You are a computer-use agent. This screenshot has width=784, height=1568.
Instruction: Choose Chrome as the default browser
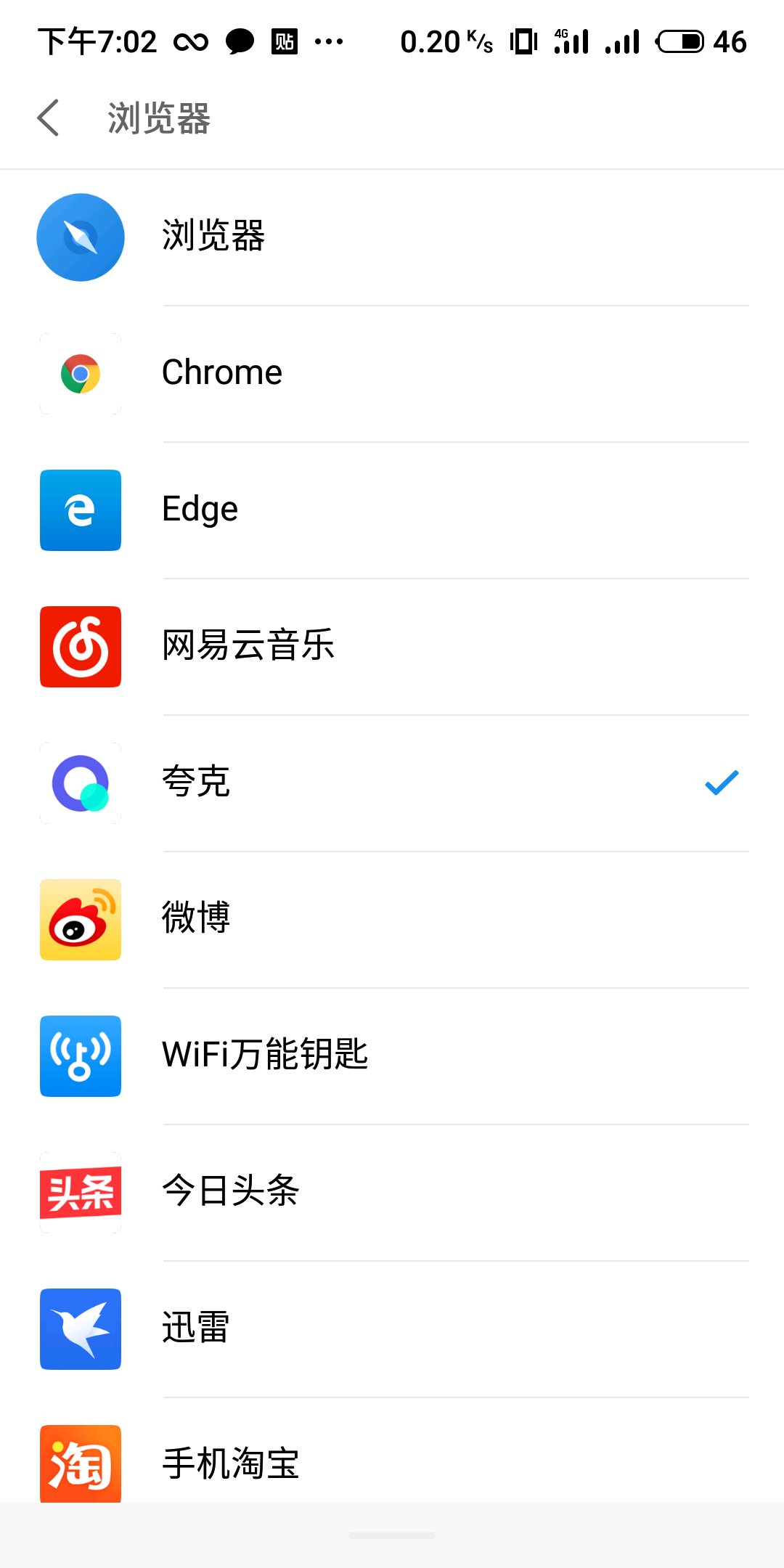pos(392,374)
